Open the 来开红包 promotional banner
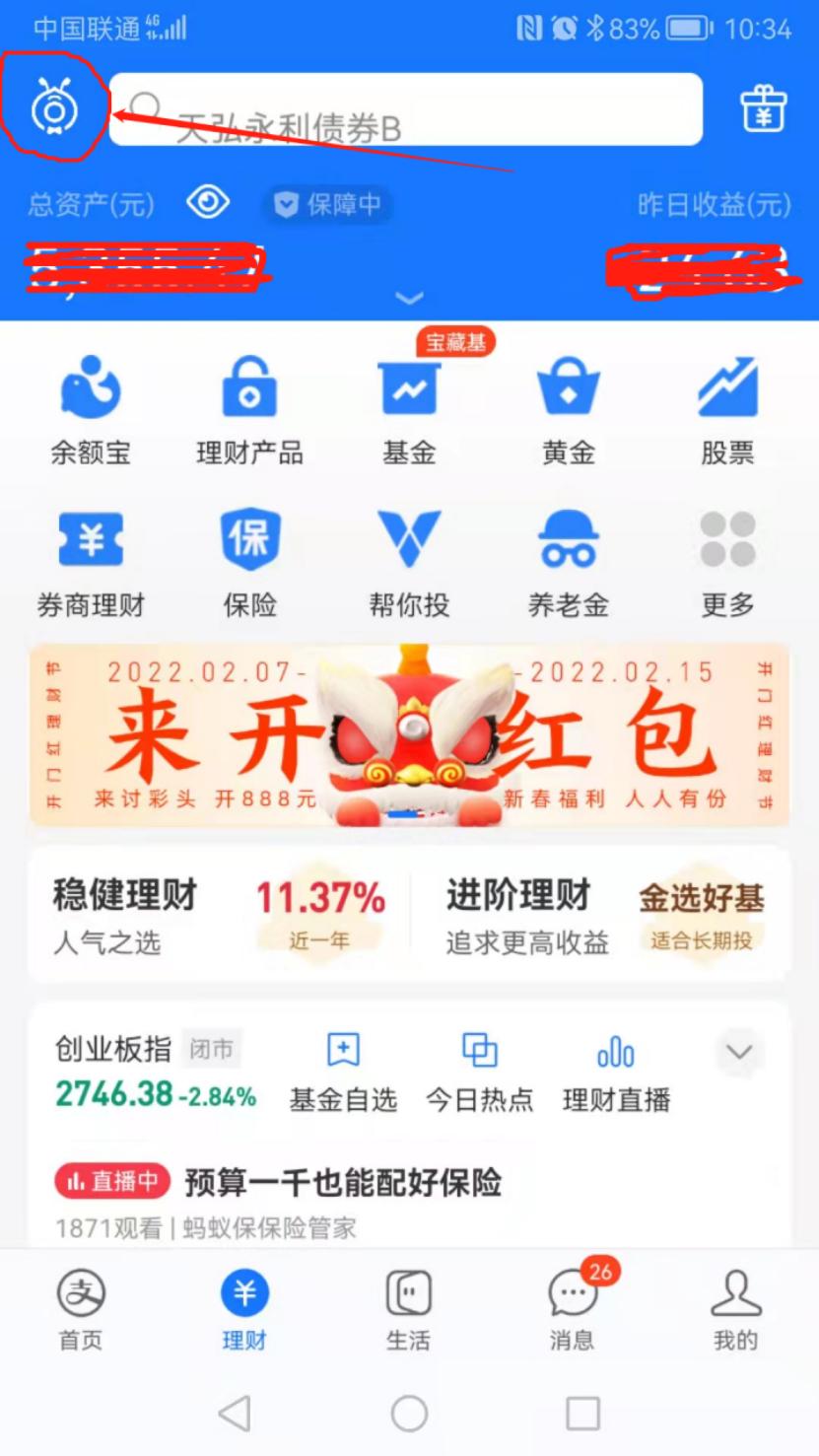Image resolution: width=819 pixels, height=1456 pixels. pos(409,735)
